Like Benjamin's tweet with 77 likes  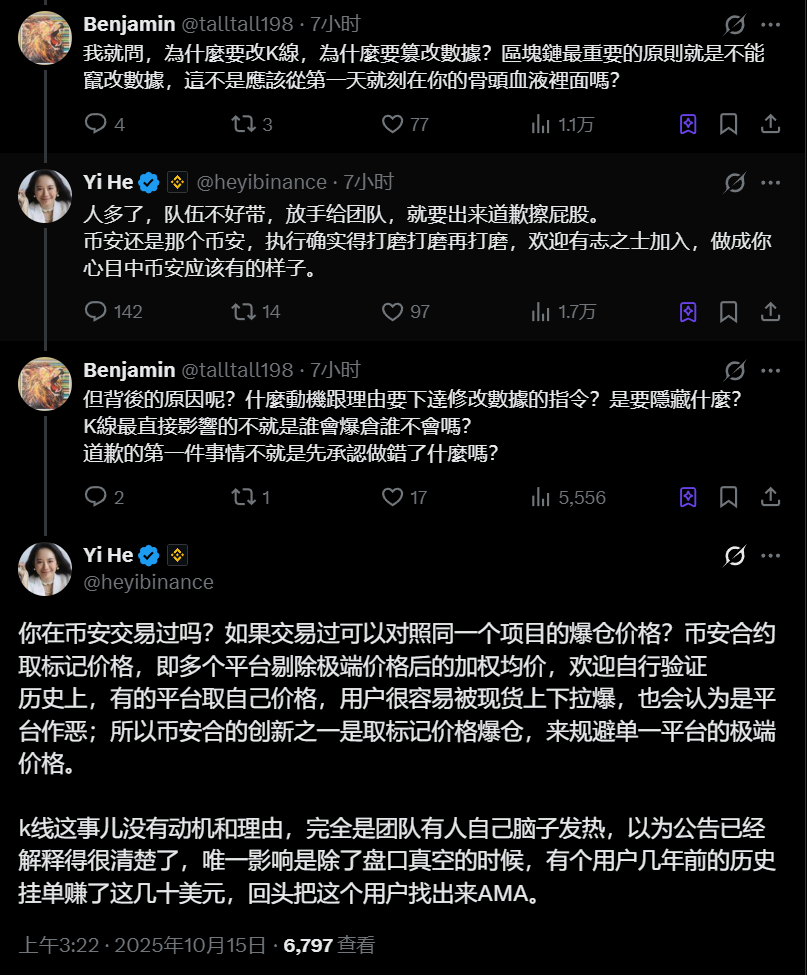(393, 124)
